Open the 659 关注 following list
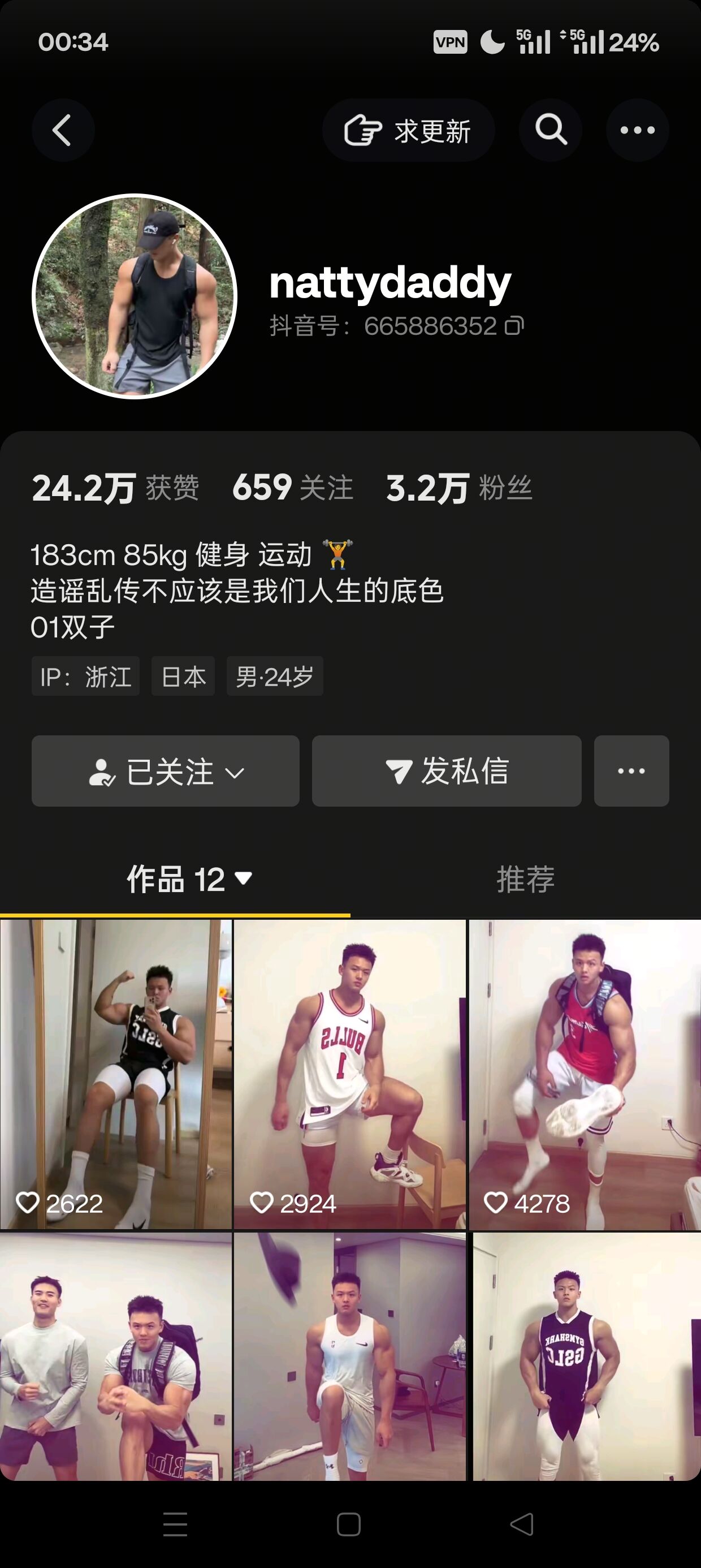The image size is (701, 1568). tap(293, 488)
